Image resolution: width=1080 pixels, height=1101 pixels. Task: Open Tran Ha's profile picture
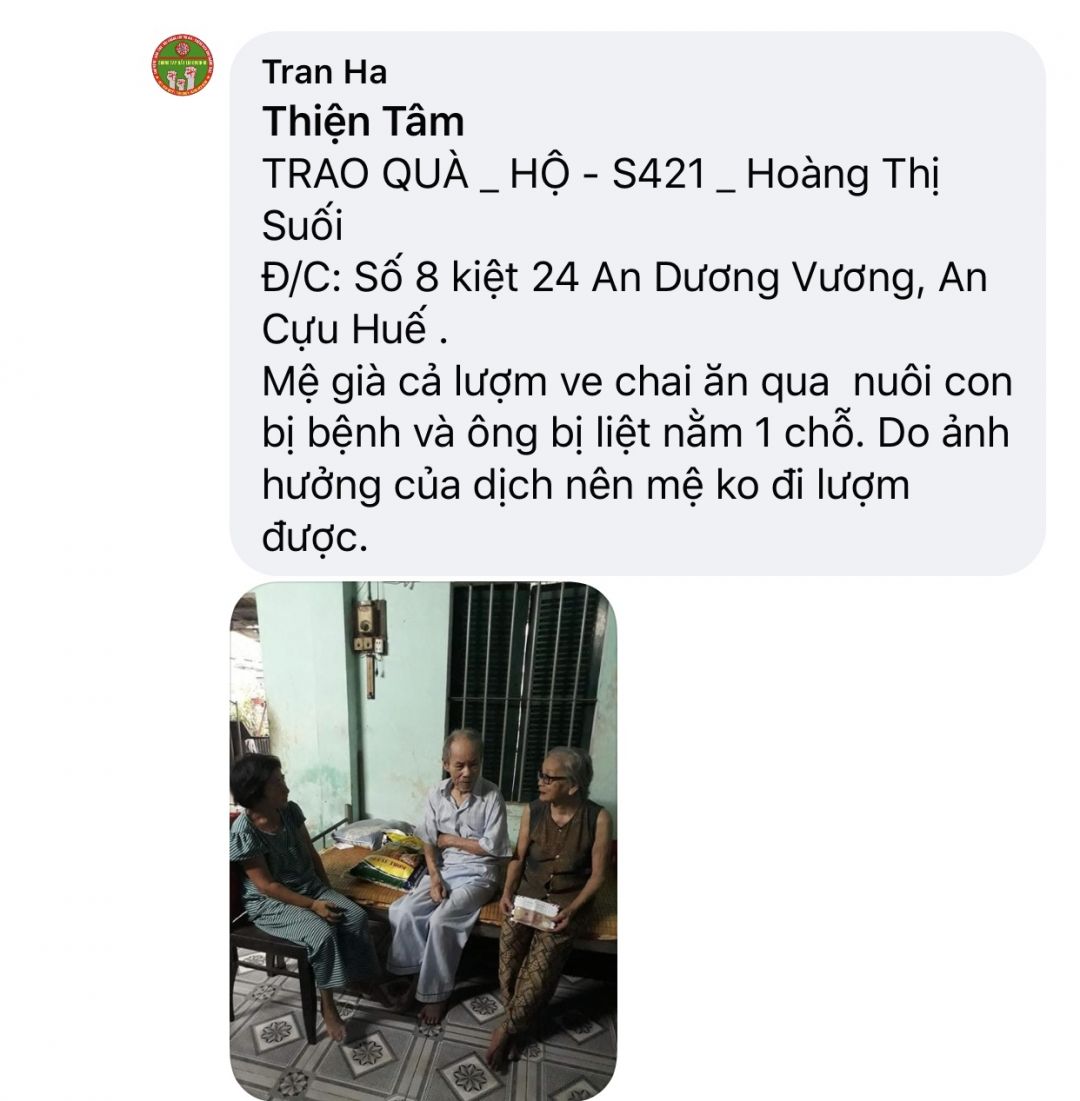coord(183,67)
